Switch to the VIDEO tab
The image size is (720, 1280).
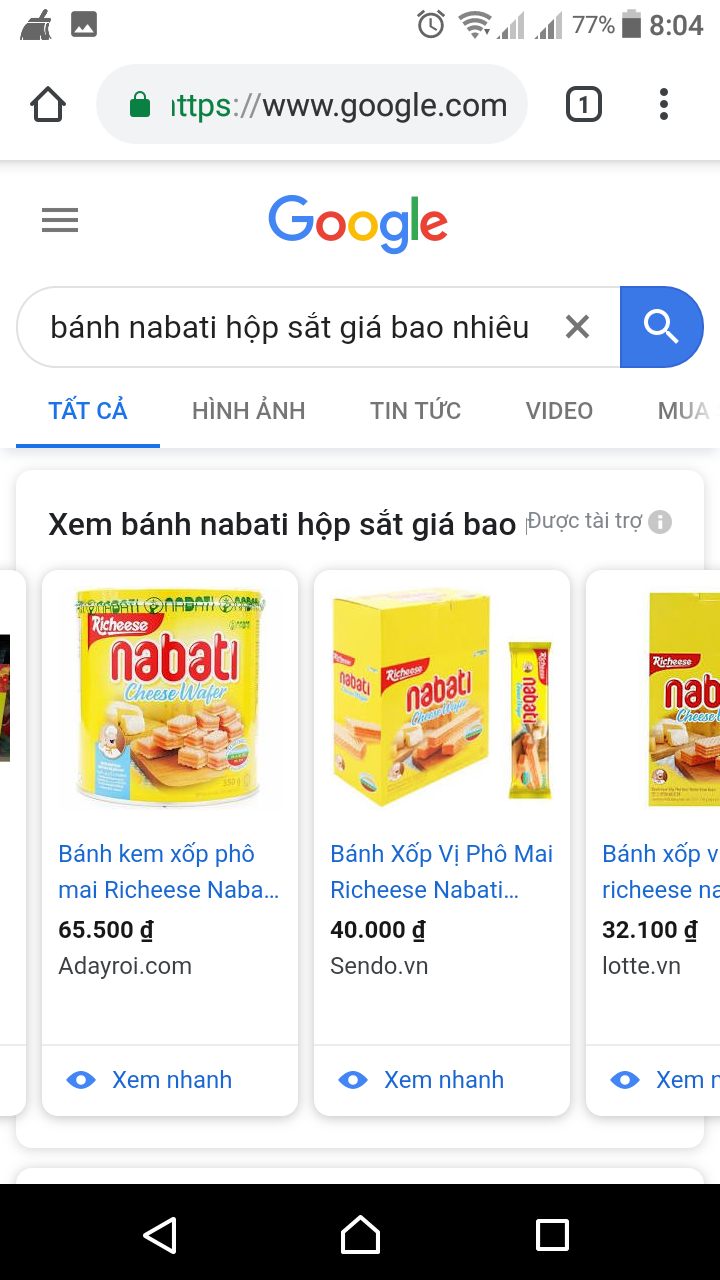tap(559, 411)
